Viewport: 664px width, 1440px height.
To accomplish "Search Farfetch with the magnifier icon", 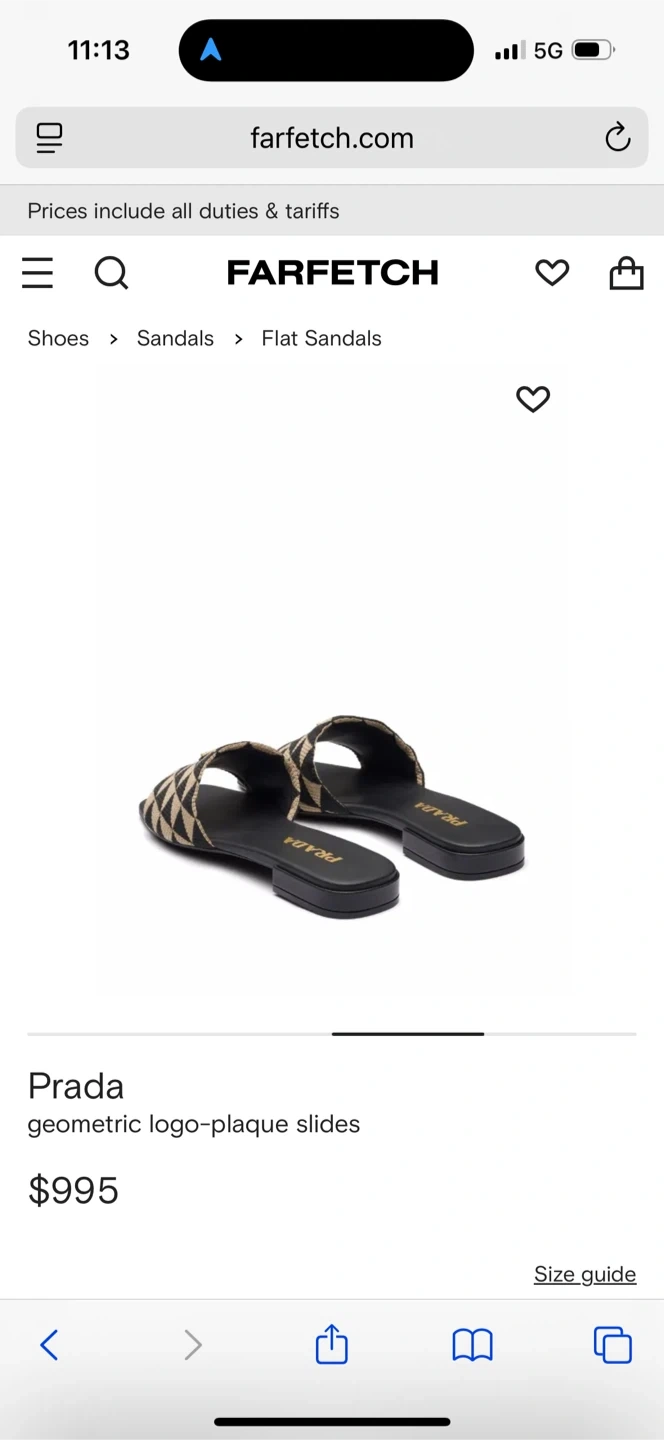I will [111, 272].
